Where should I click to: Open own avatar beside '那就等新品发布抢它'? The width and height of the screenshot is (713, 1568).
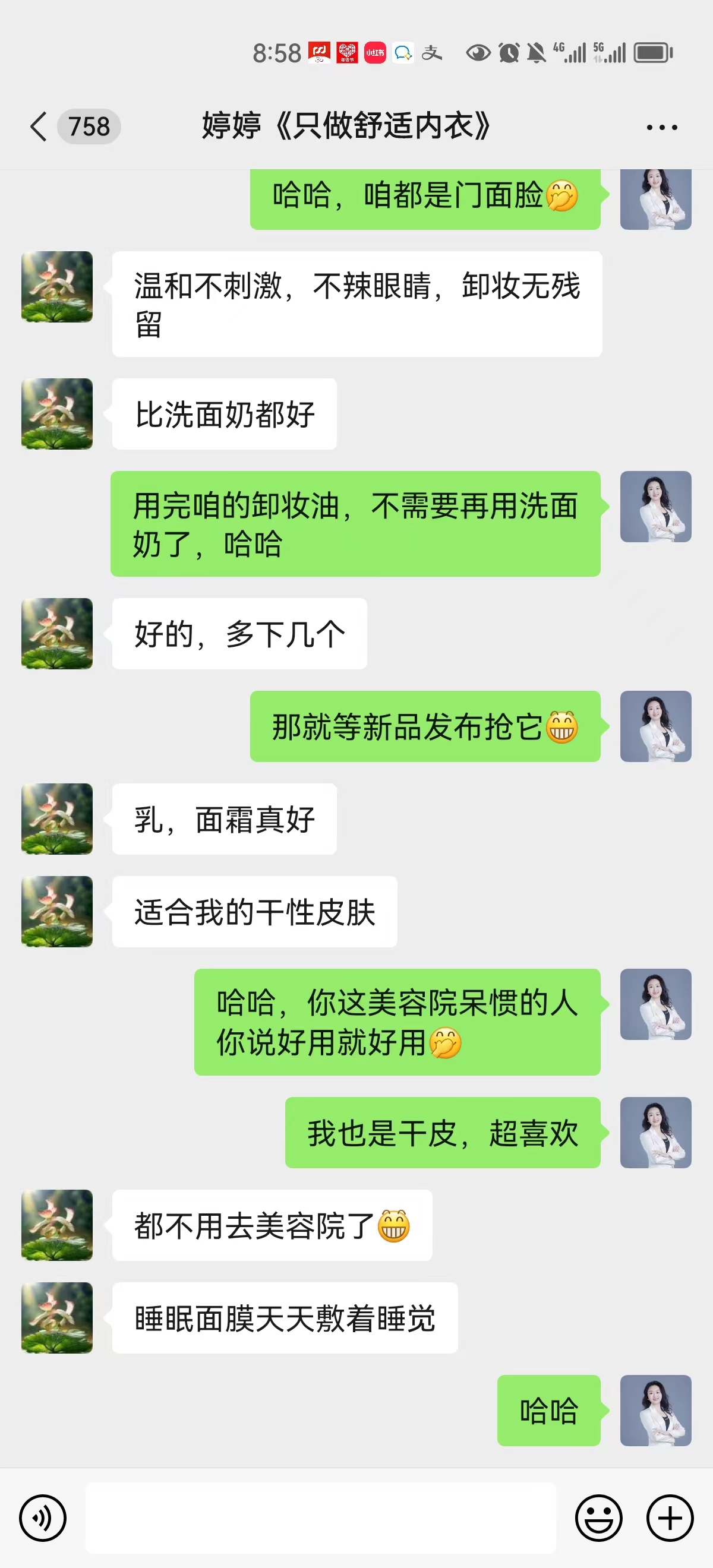[x=655, y=726]
